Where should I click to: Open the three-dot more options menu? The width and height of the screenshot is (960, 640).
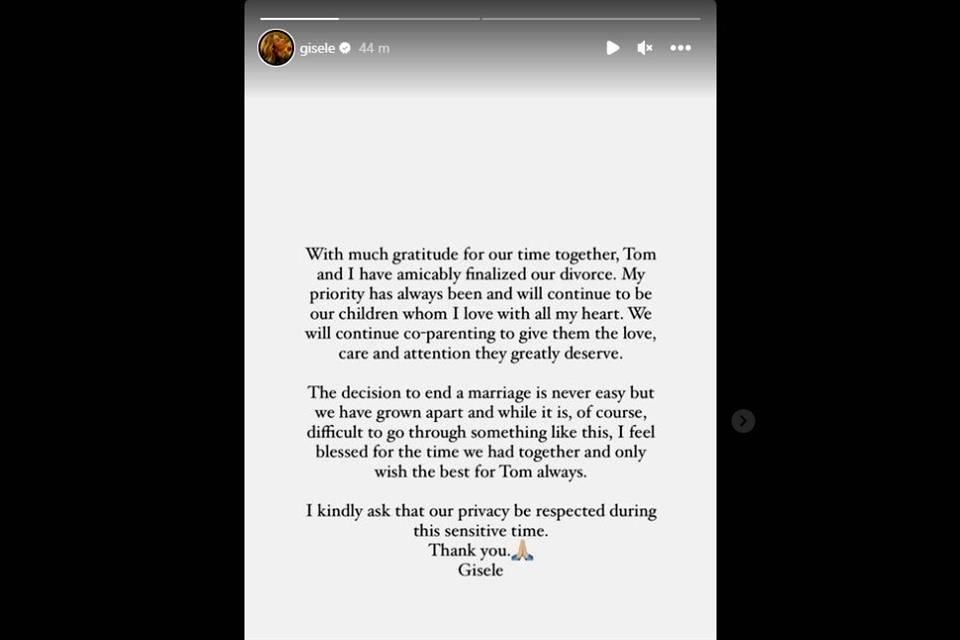point(680,48)
